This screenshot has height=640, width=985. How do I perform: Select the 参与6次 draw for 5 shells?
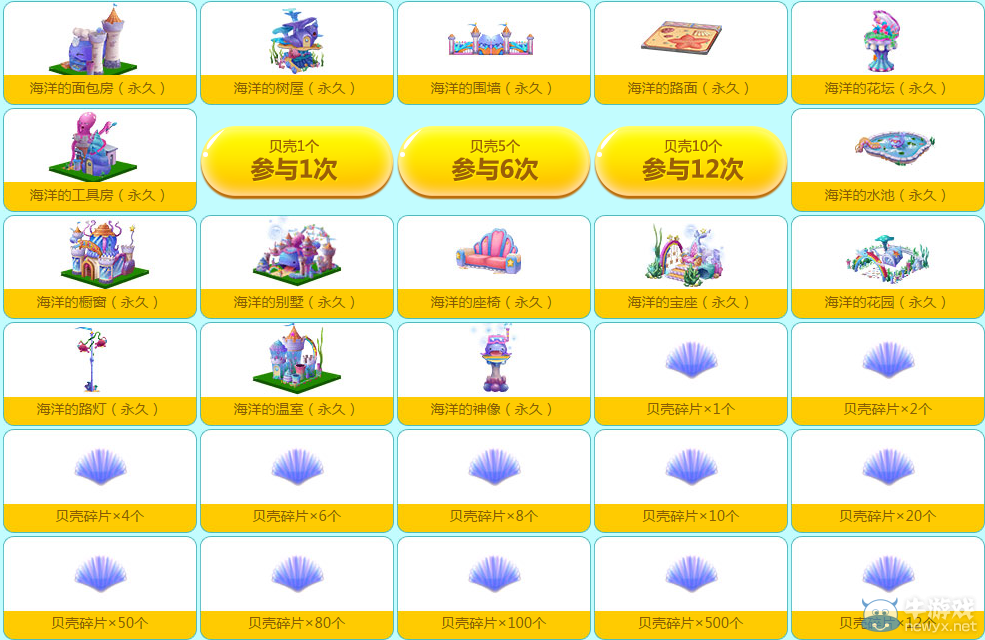pyautogui.click(x=494, y=160)
